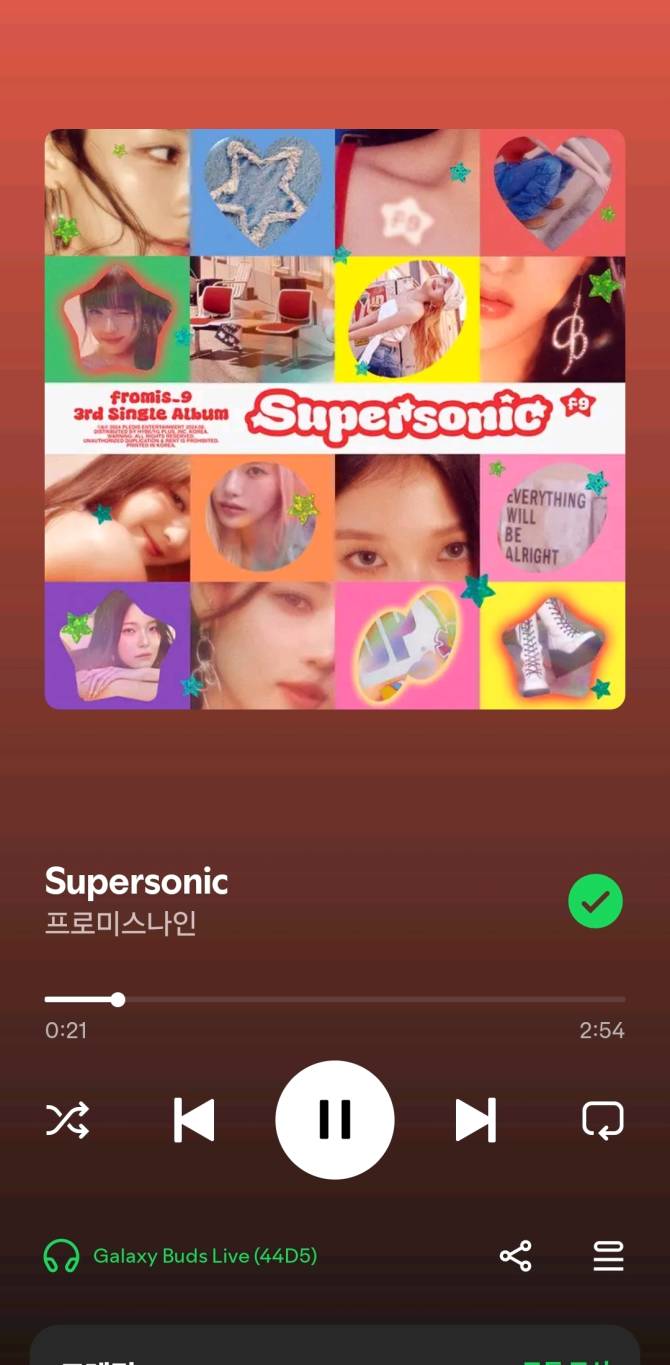Share this song

point(515,1256)
